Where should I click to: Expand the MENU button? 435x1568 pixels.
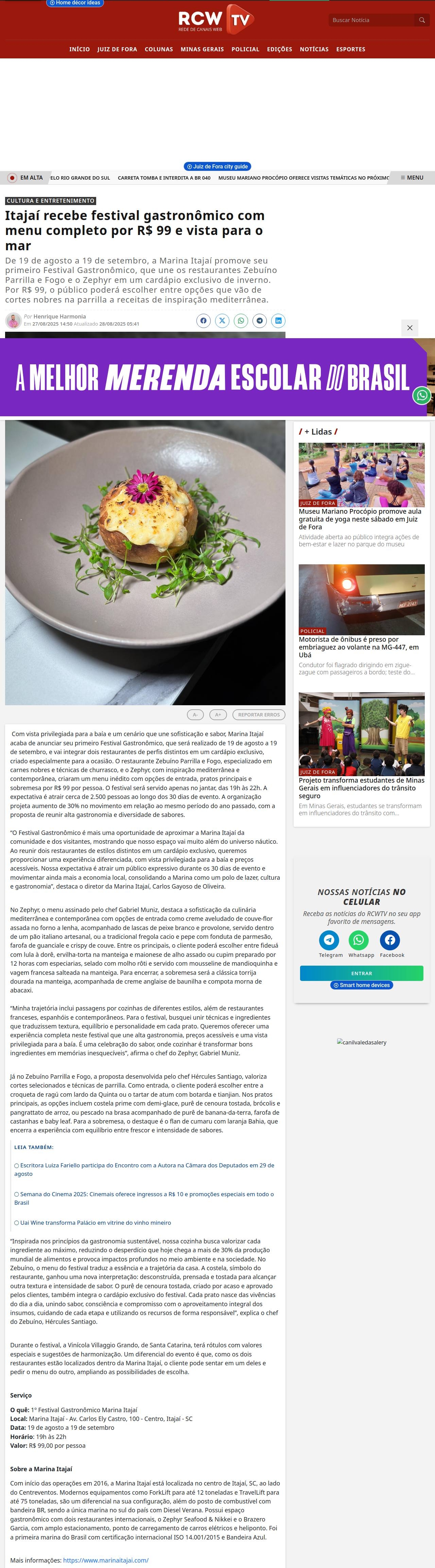click(412, 178)
